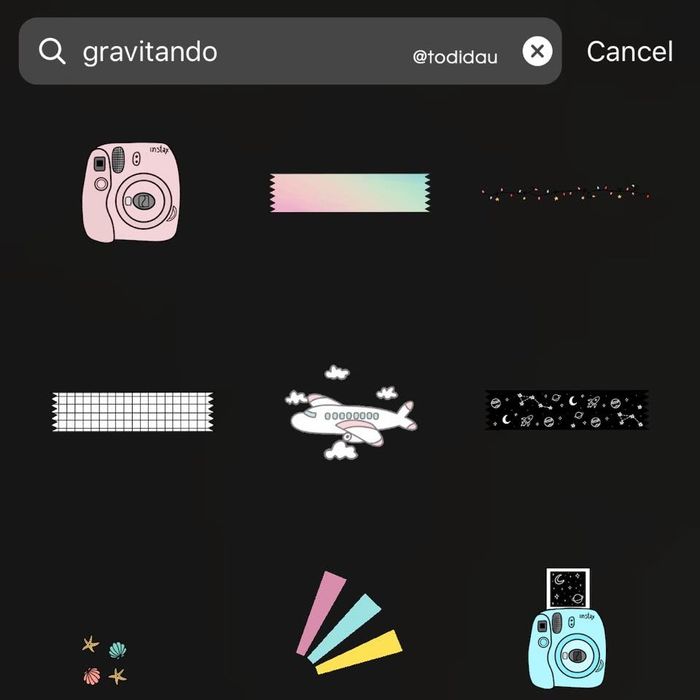700x700 pixels.
Task: Pick the pastel gradient tape sticker
Action: [349, 193]
